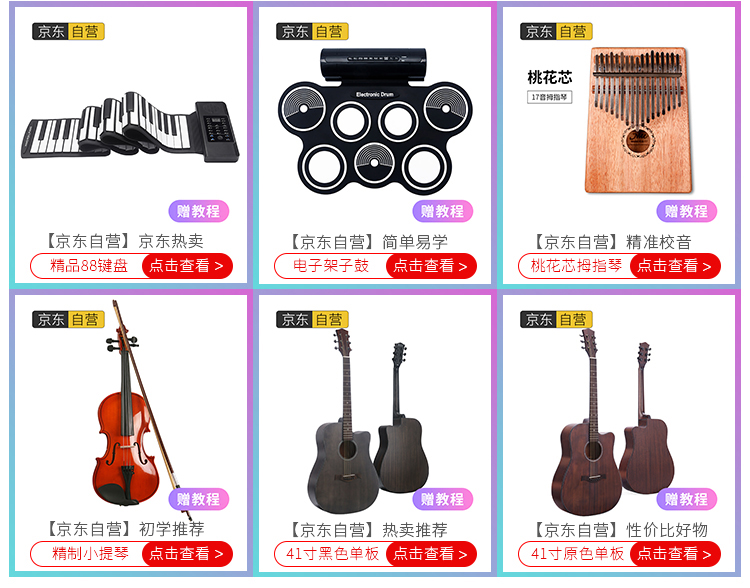This screenshot has height=588, width=750.
Task: Check out the 41寸原色单板 guitar
Action: 675,554
